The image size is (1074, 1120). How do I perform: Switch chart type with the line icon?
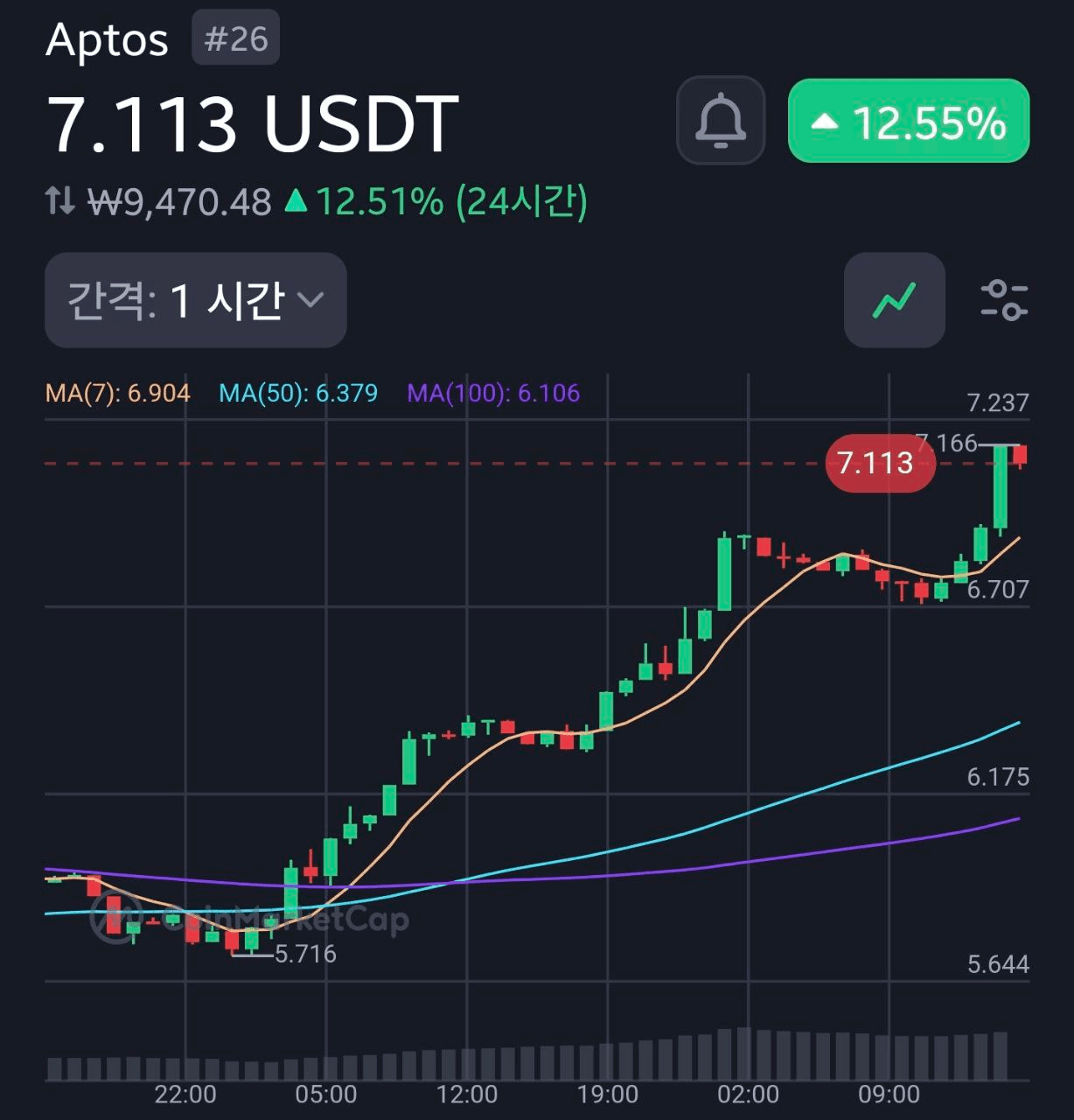pos(894,300)
